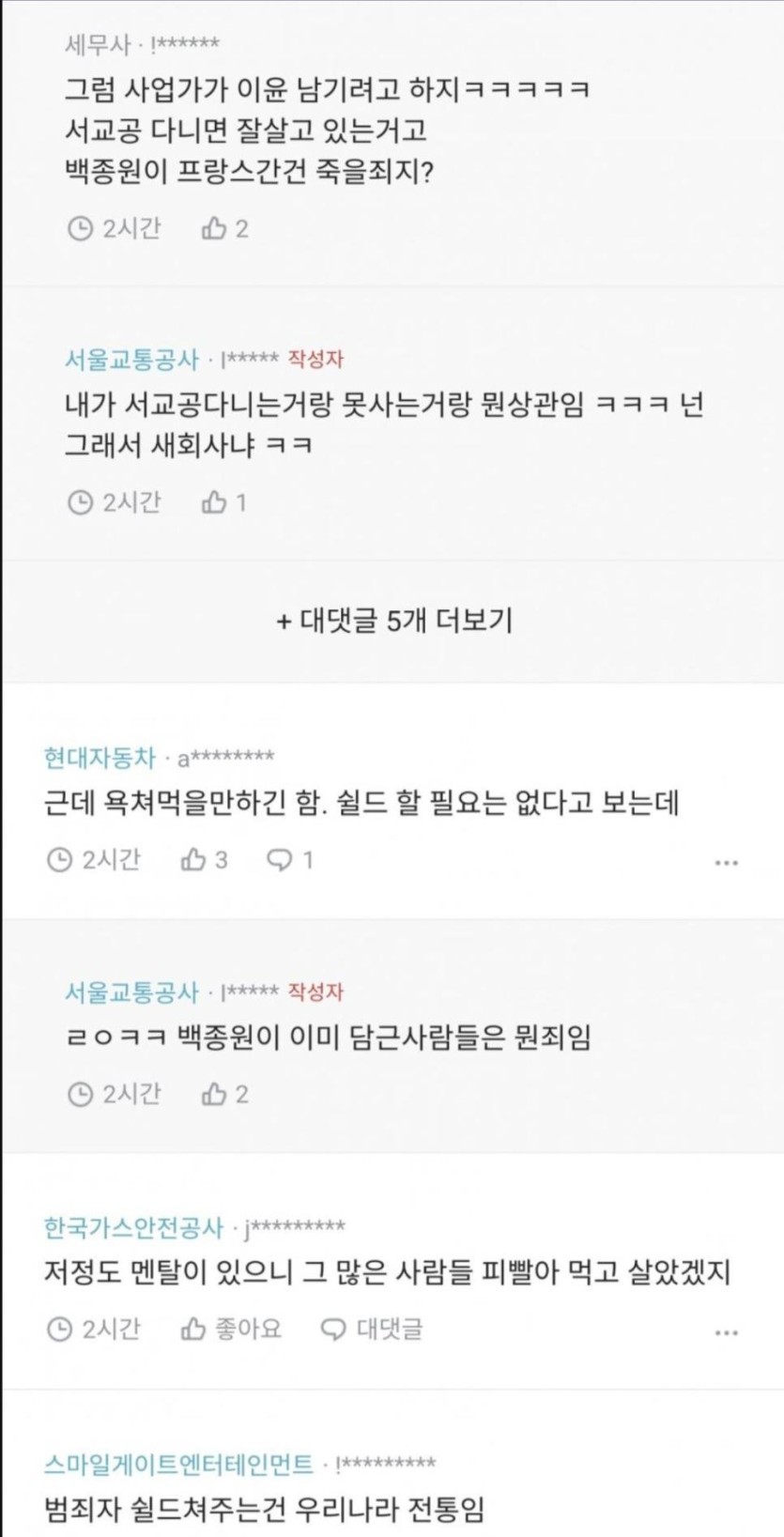Viewport: 784px width, 1537px height.
Task: Open the overflow menu on 현대자동차 comment
Action: (x=726, y=862)
